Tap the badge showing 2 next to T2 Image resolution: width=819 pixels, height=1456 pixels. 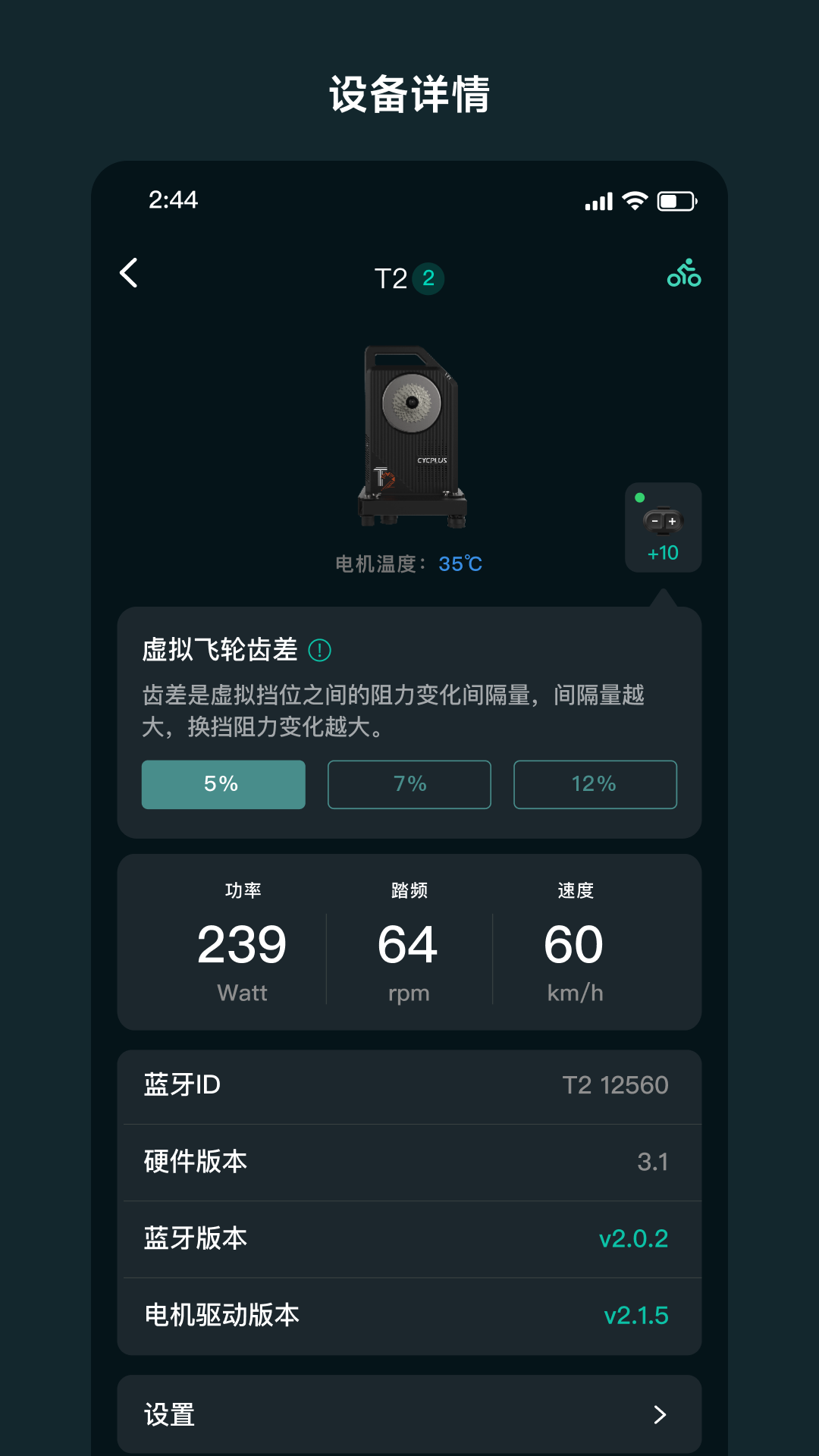click(x=428, y=278)
